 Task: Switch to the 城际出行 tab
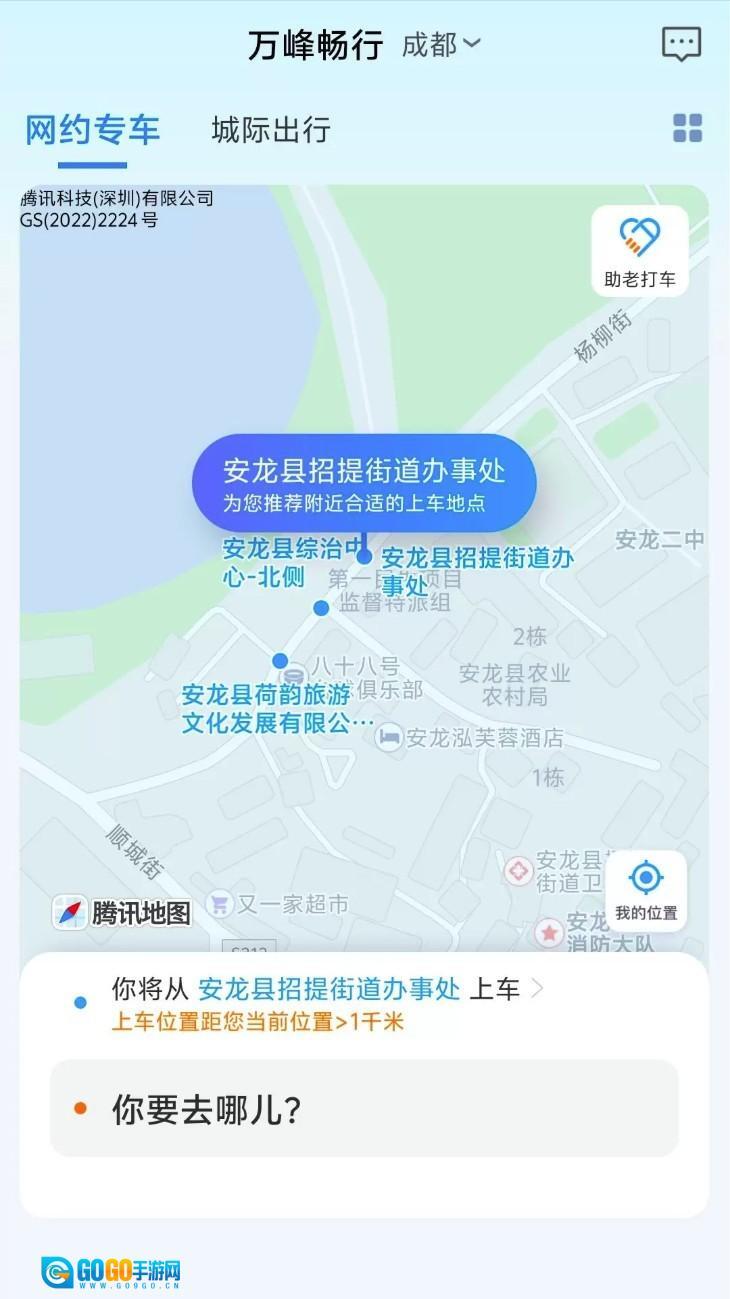point(270,131)
